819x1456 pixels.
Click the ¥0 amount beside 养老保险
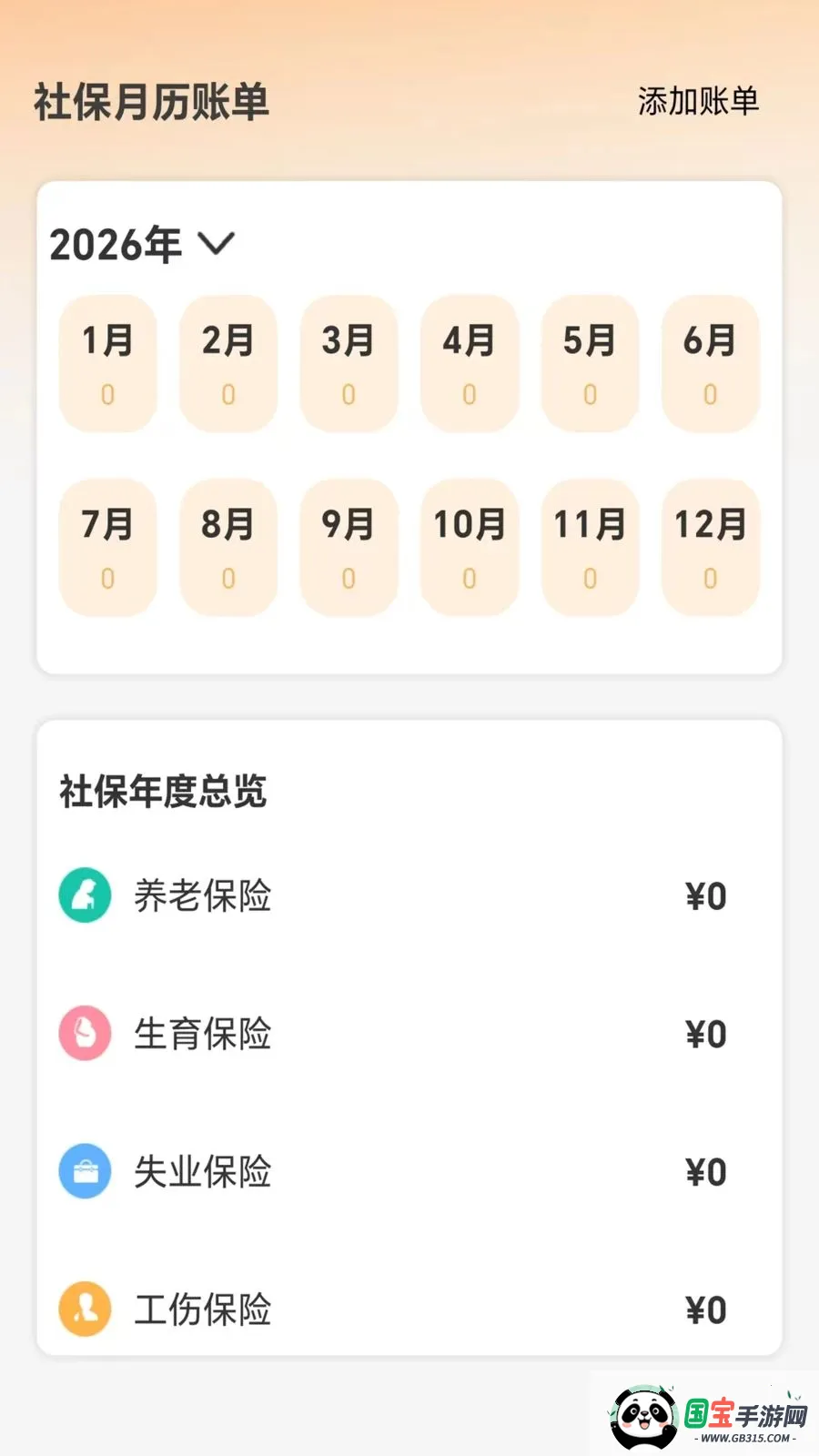pos(705,896)
